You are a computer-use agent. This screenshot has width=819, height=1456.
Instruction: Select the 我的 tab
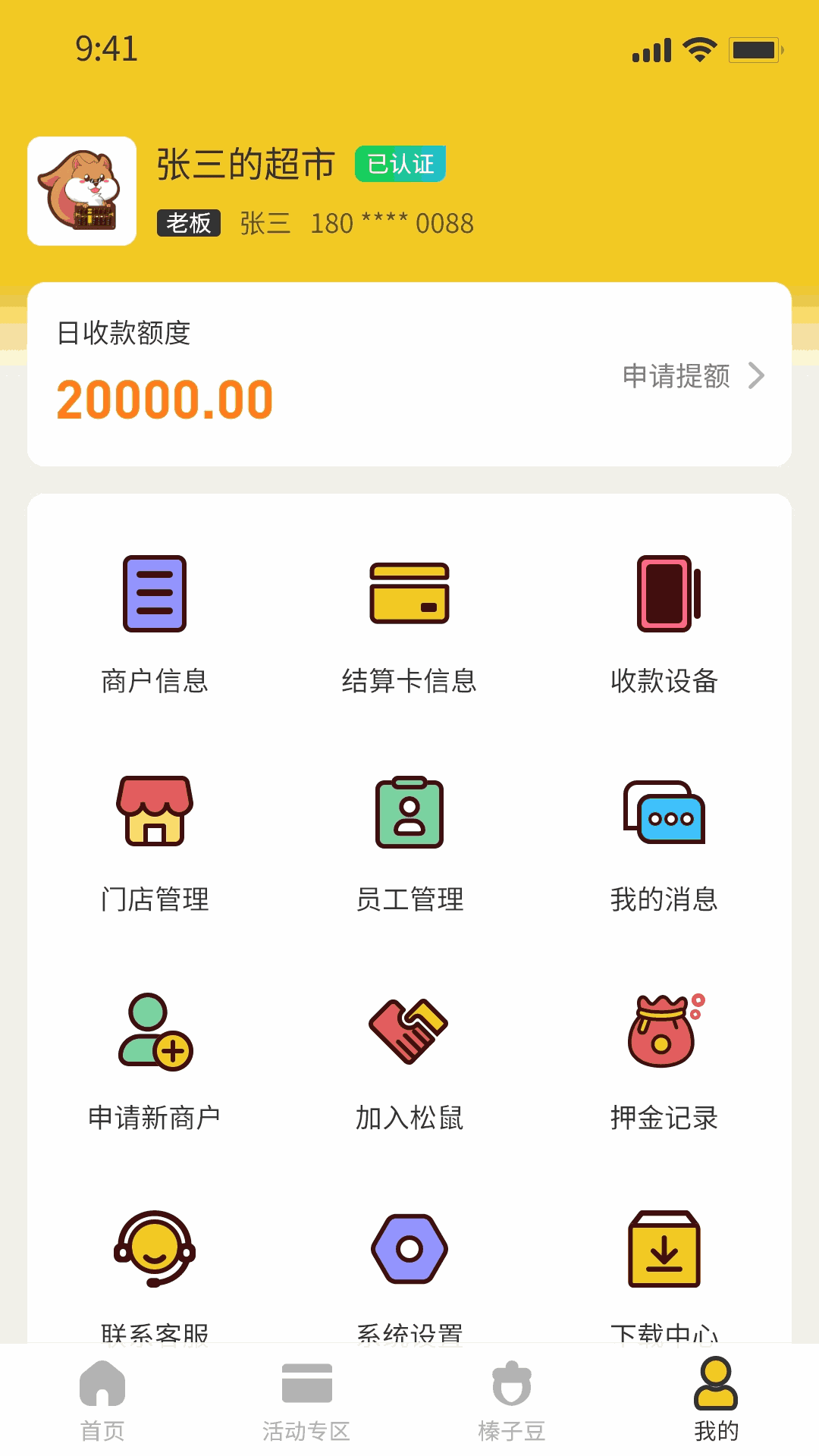pos(716,1400)
